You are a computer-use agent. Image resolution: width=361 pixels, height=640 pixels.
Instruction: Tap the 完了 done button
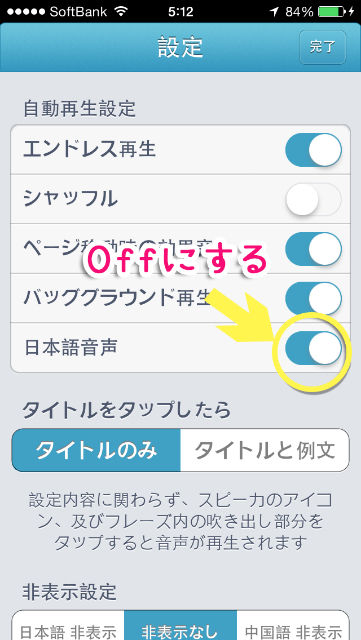pos(323,47)
